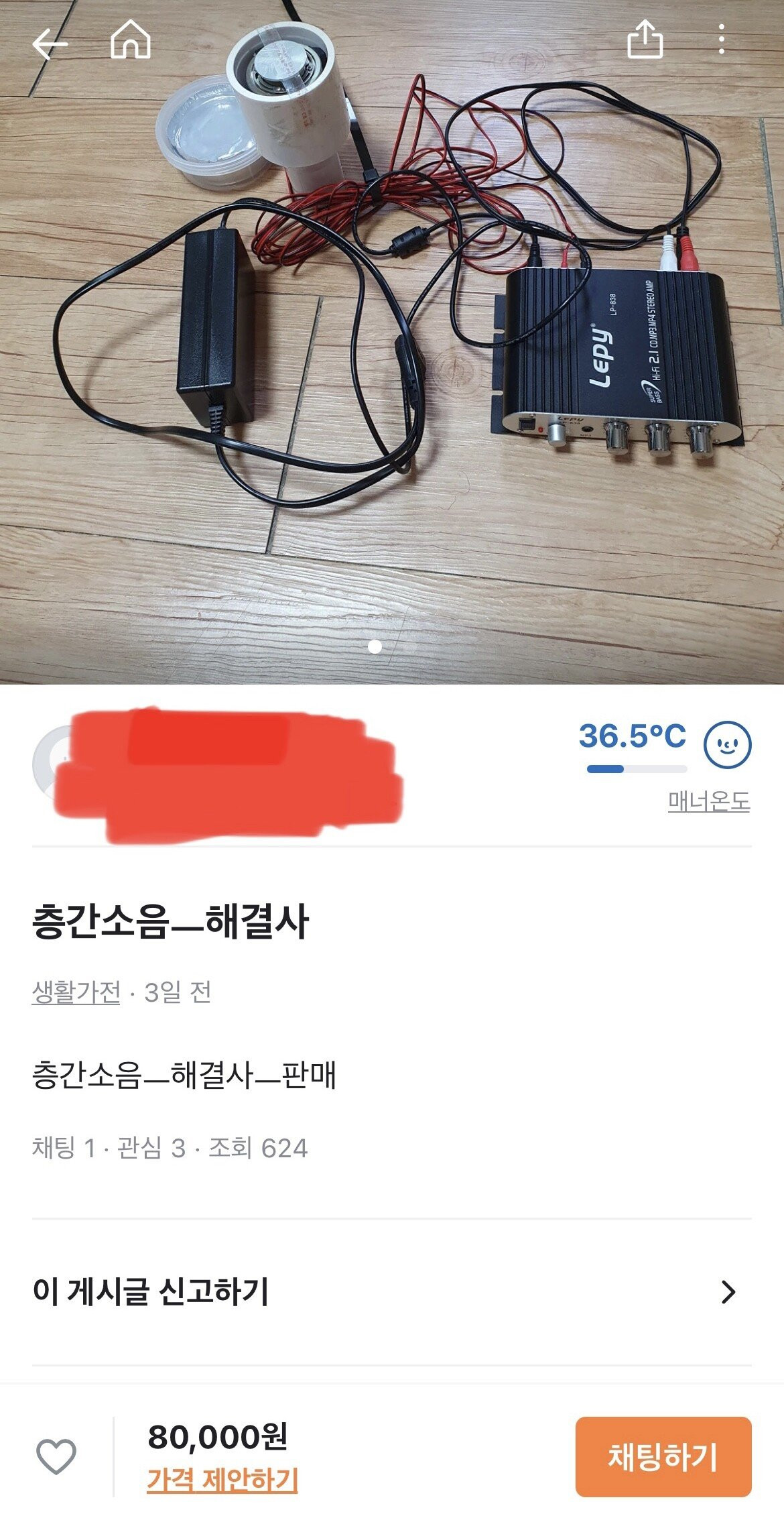Go back using the arrow icon
The width and height of the screenshot is (784, 1516).
point(50,43)
